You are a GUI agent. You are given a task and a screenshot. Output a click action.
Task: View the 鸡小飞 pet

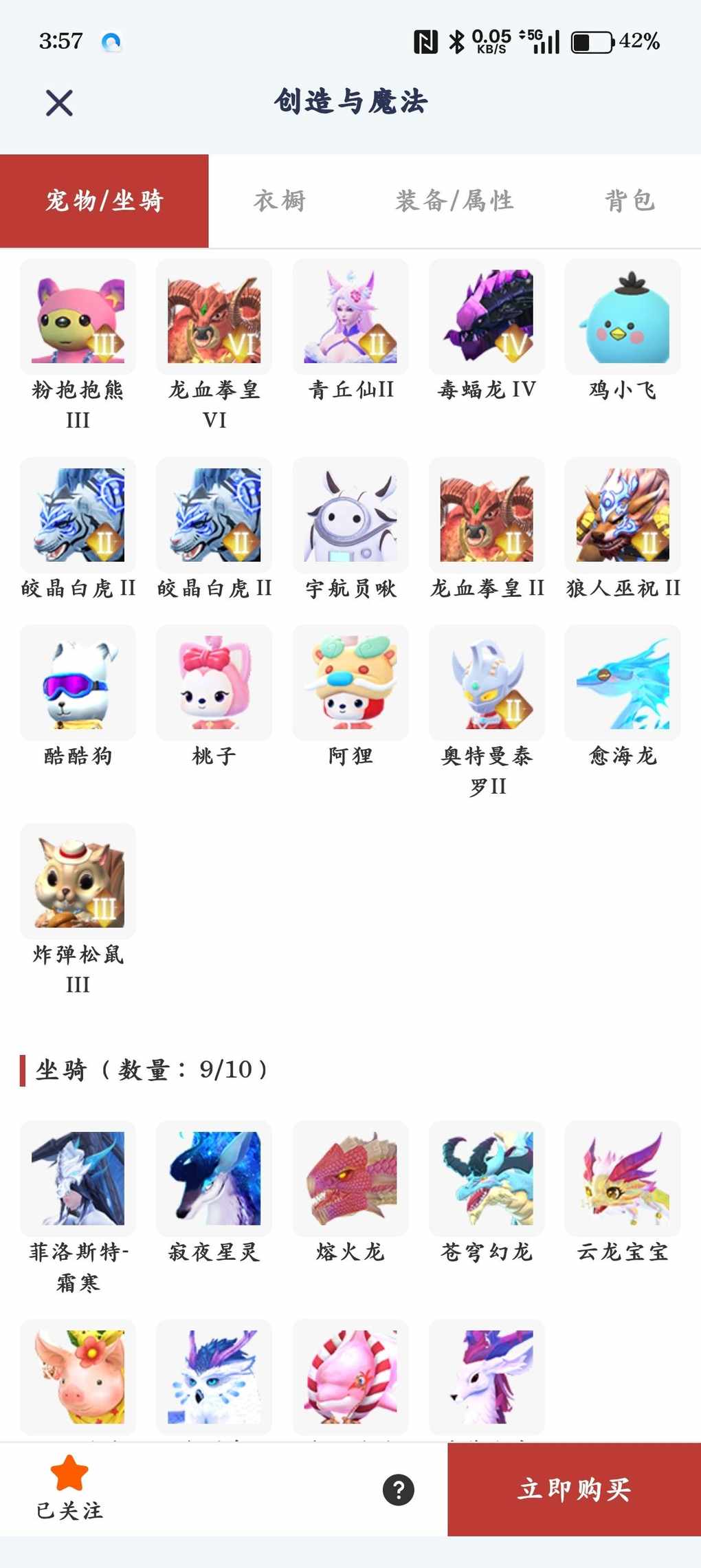pos(623,317)
